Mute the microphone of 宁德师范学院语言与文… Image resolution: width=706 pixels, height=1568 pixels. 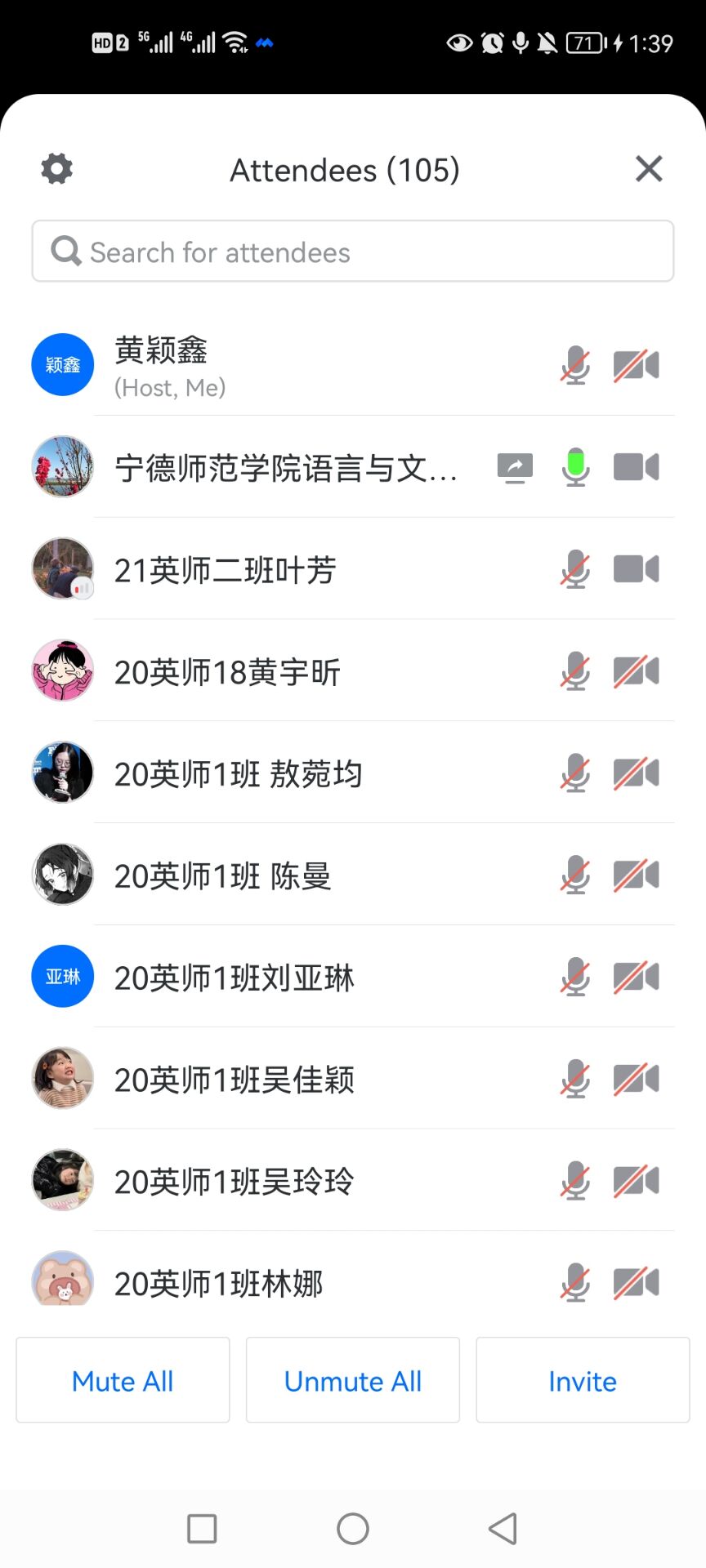[x=575, y=467]
